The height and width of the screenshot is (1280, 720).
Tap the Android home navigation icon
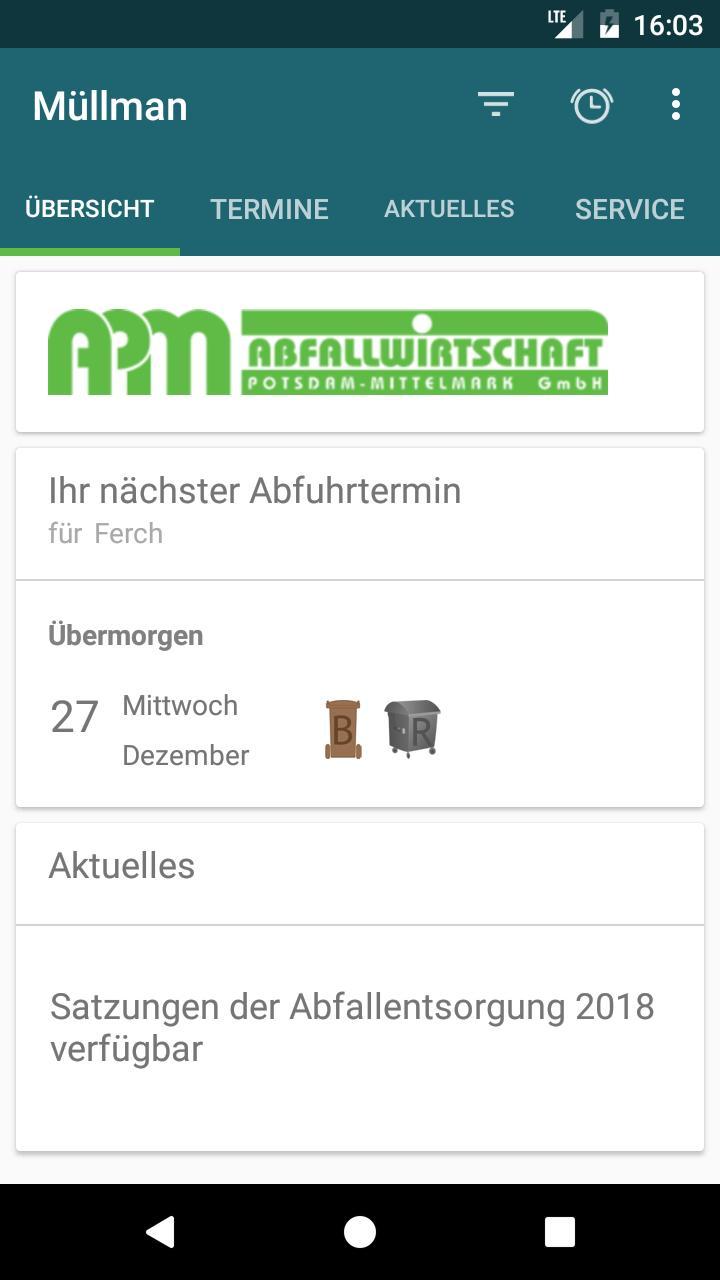360,1233
